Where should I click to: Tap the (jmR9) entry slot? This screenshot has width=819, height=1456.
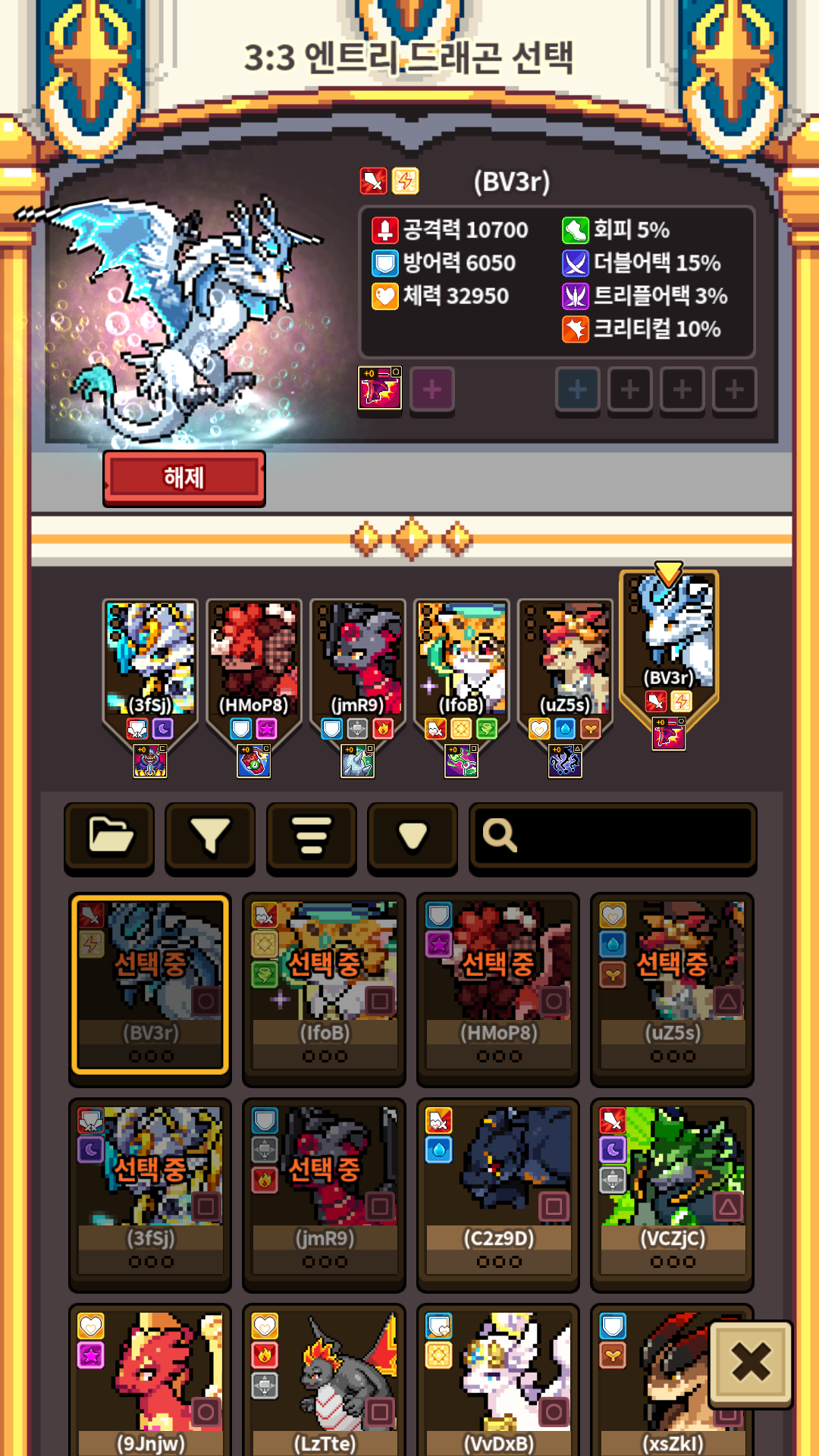(358, 686)
